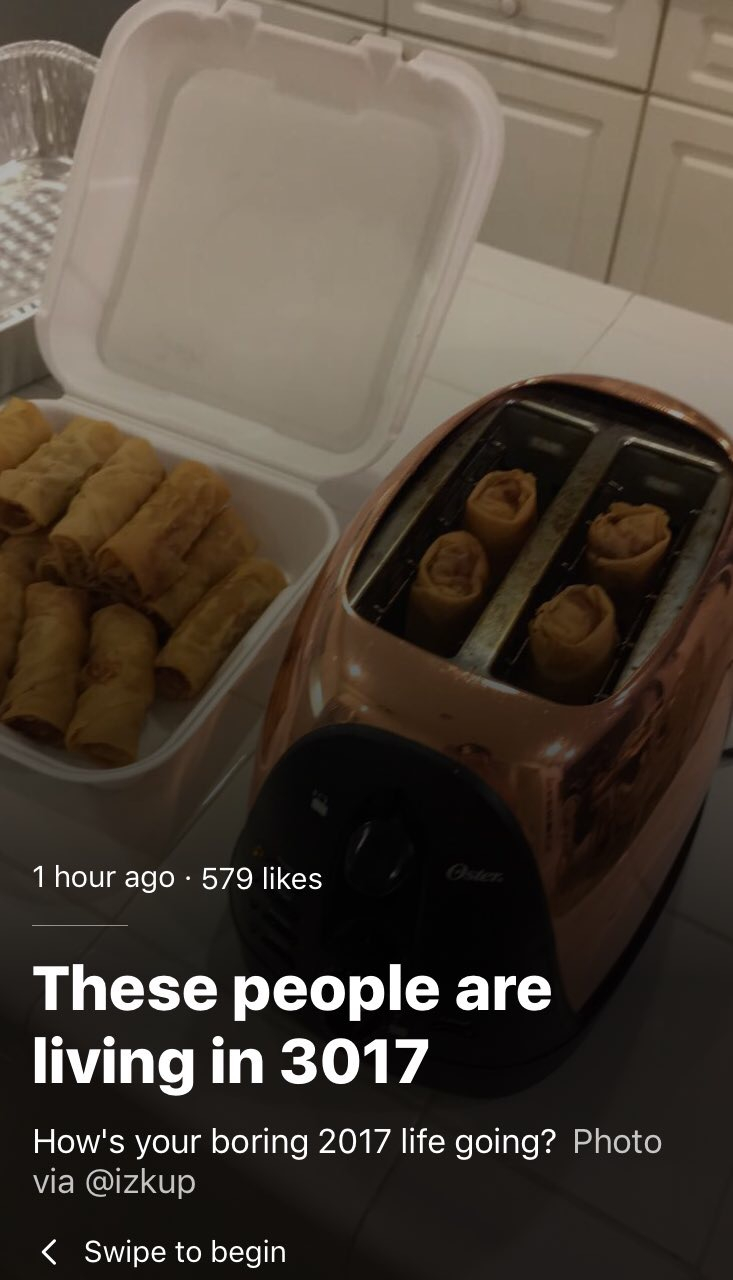
Task: Open the @izkup photo credit link
Action: pos(142,1182)
